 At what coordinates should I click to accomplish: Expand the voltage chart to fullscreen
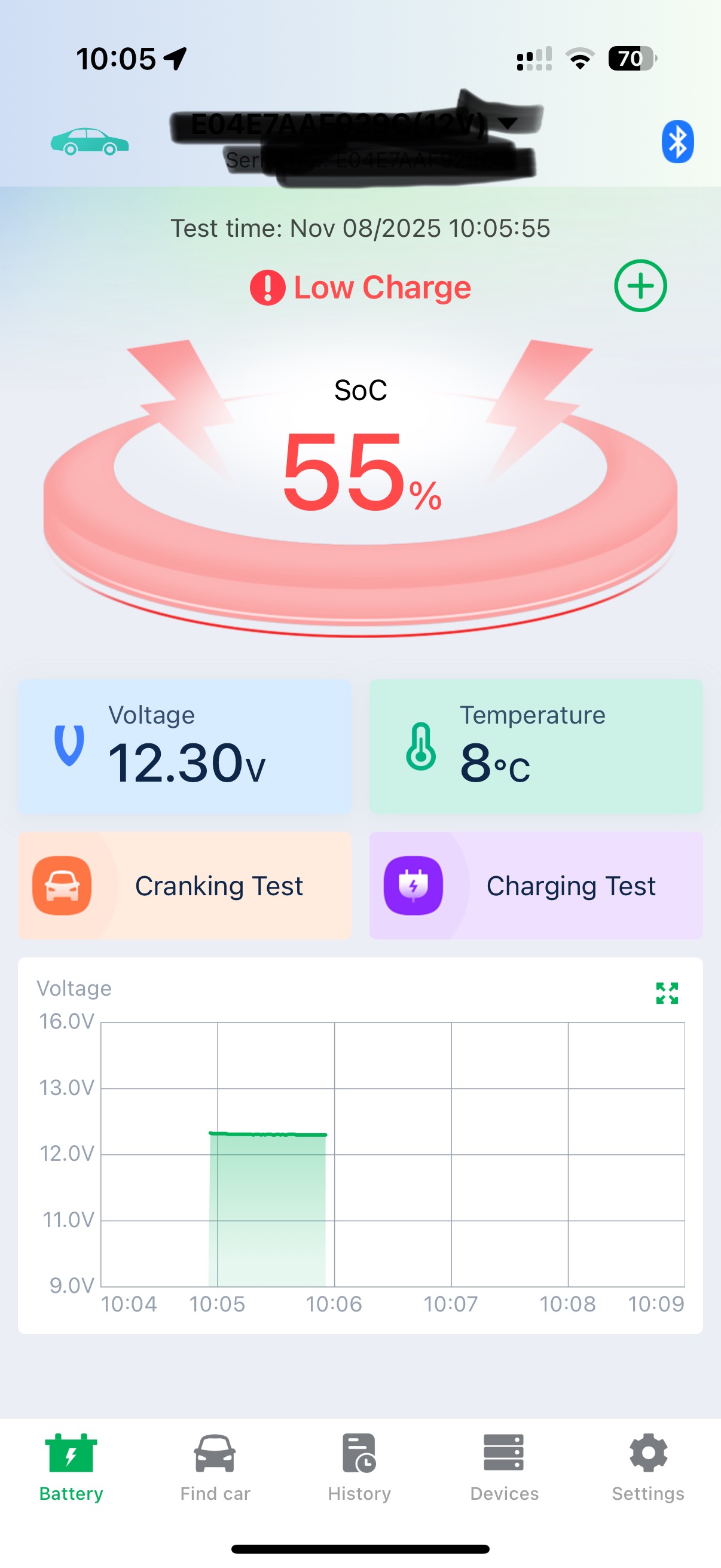point(667,993)
